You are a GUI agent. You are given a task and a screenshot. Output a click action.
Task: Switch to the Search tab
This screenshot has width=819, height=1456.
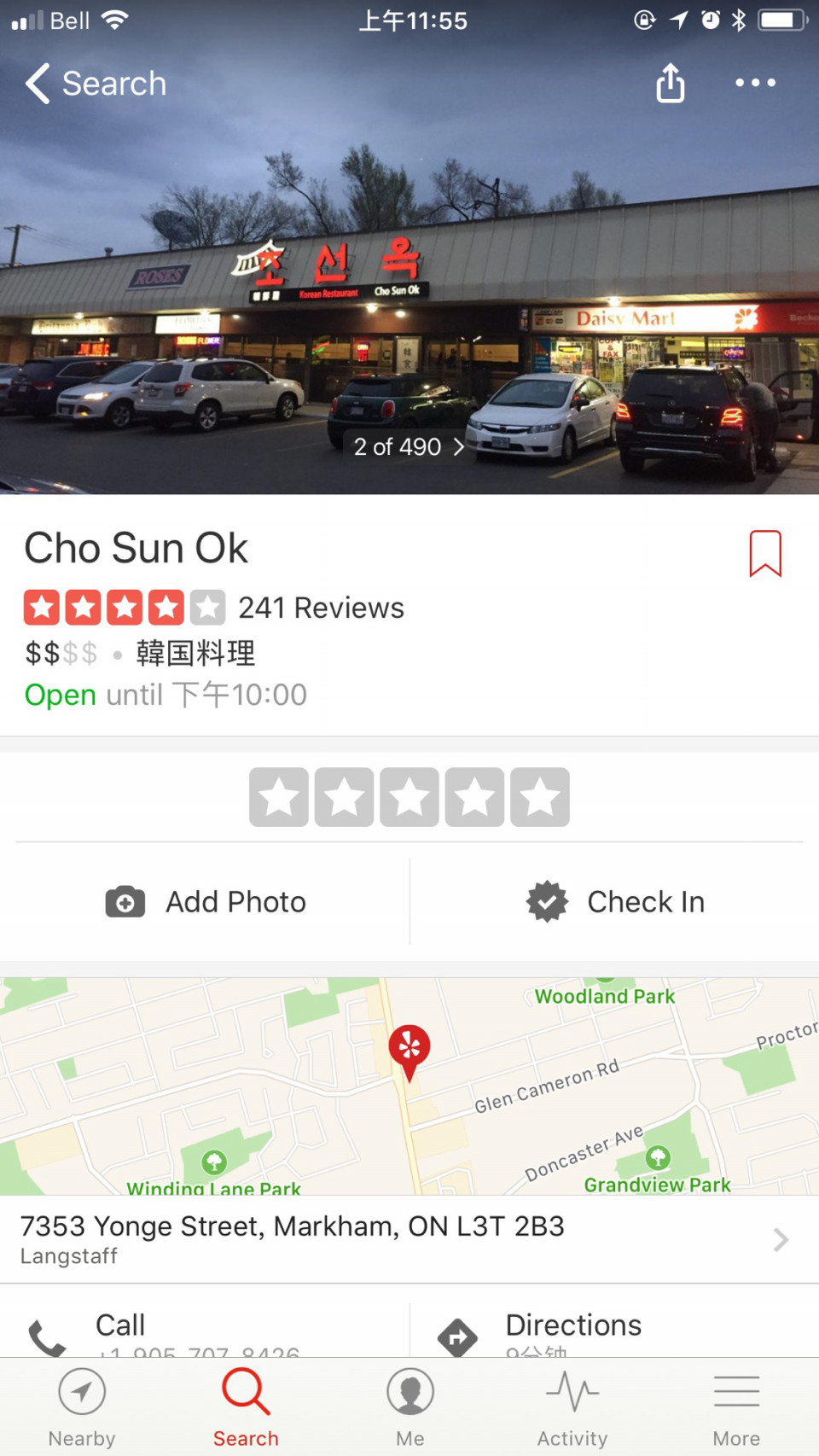coord(246,1408)
